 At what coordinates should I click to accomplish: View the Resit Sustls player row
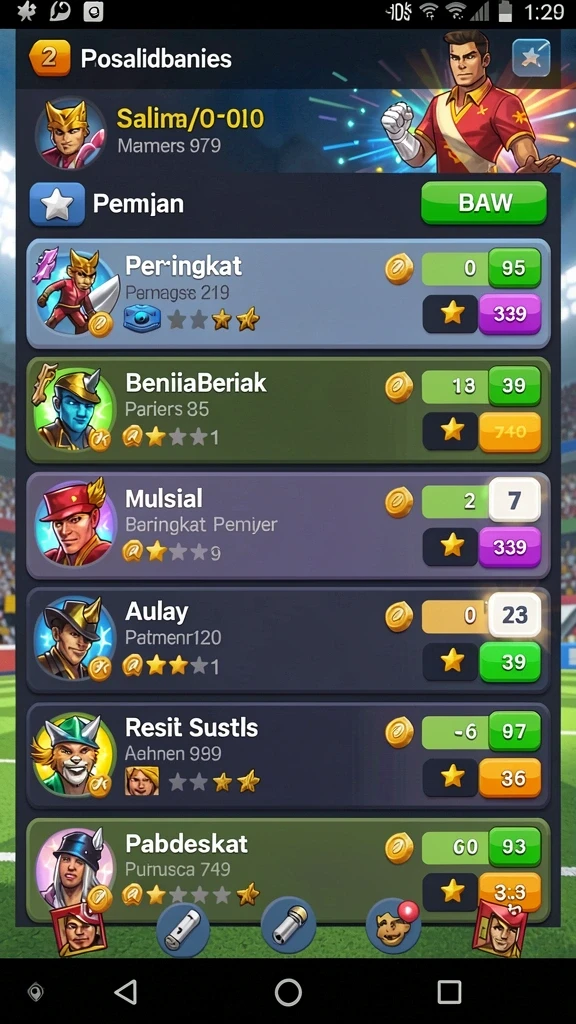tap(288, 756)
